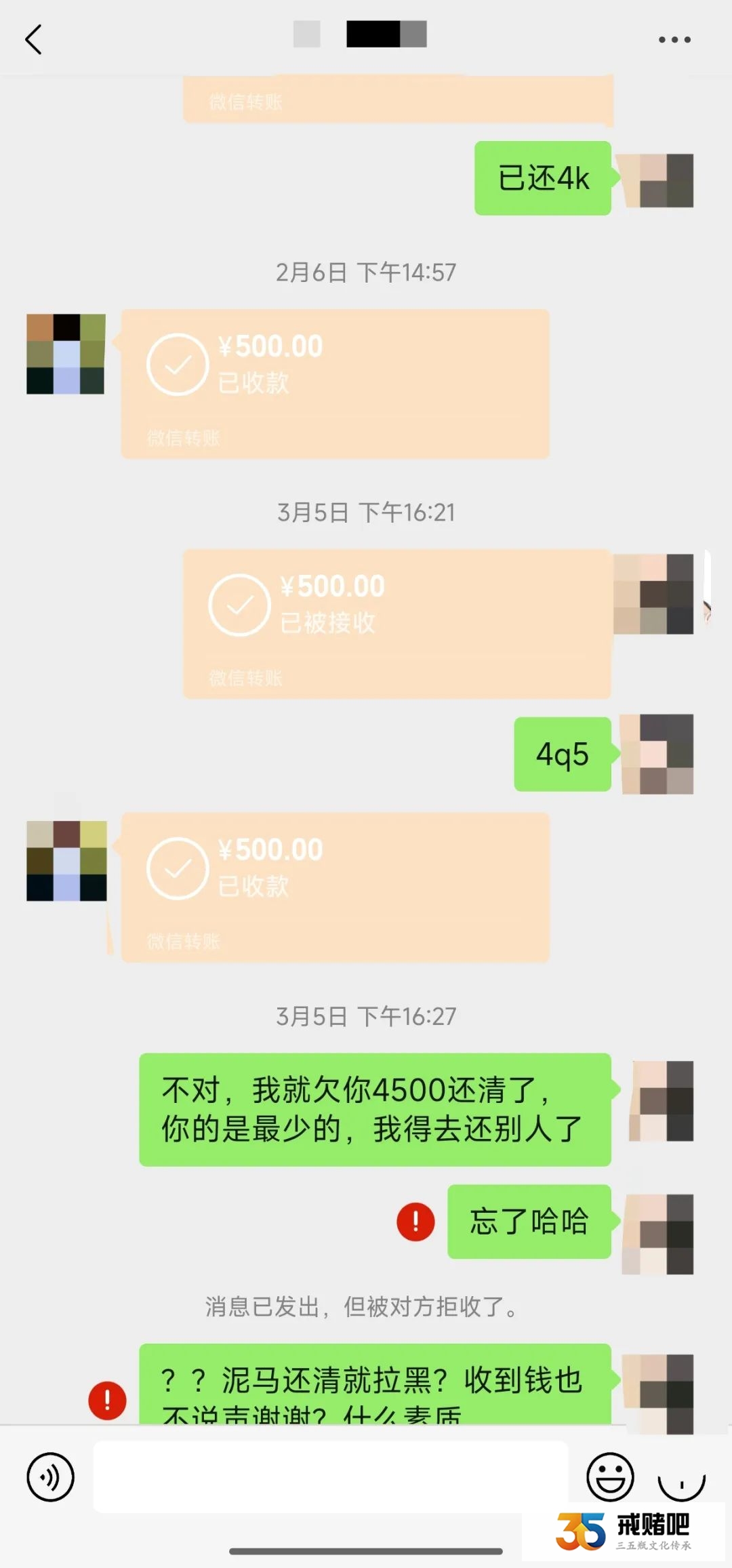Open the ¥500.00 transfer from 2月6日

[x=335, y=384]
